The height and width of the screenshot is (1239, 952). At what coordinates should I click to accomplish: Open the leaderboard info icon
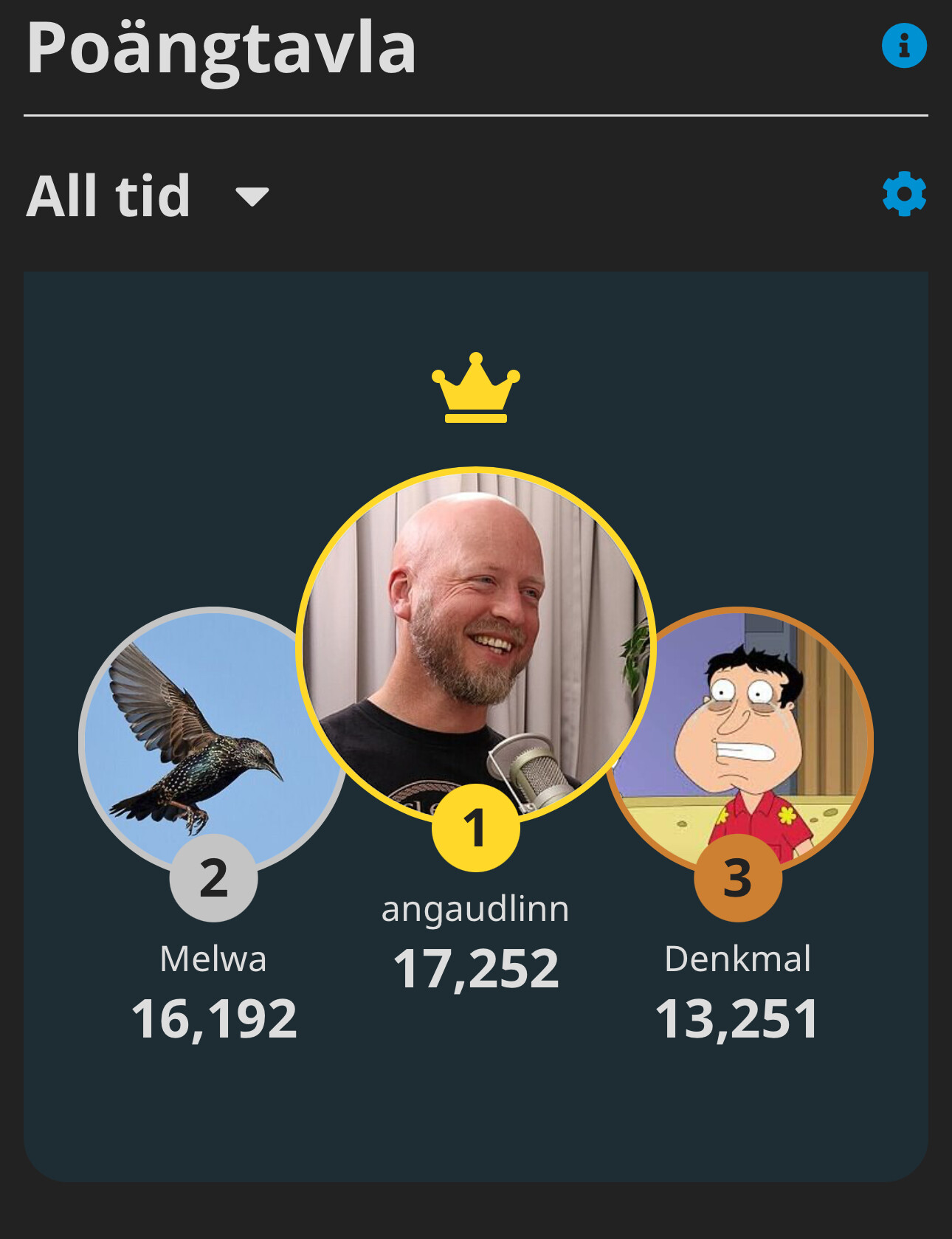[904, 46]
